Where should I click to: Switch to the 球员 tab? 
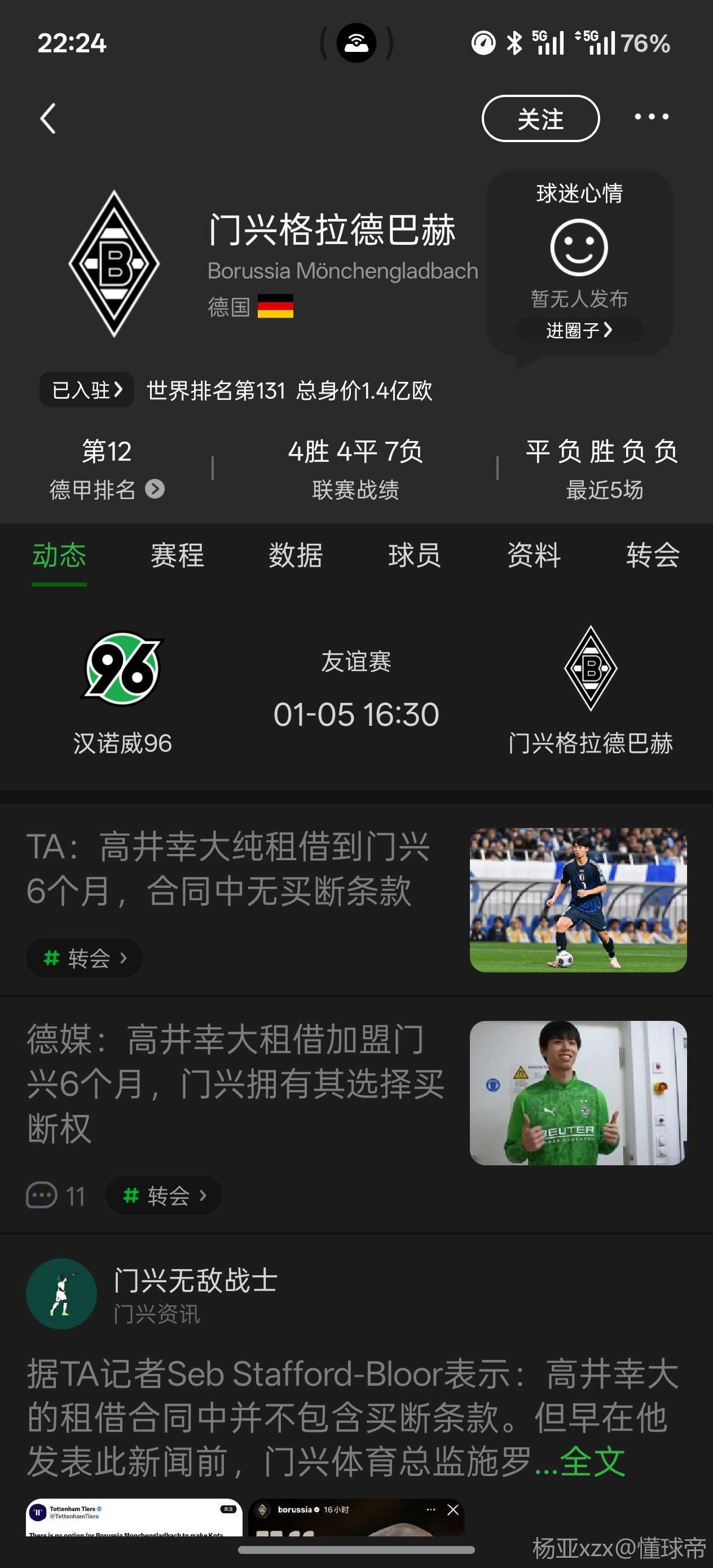(415, 555)
